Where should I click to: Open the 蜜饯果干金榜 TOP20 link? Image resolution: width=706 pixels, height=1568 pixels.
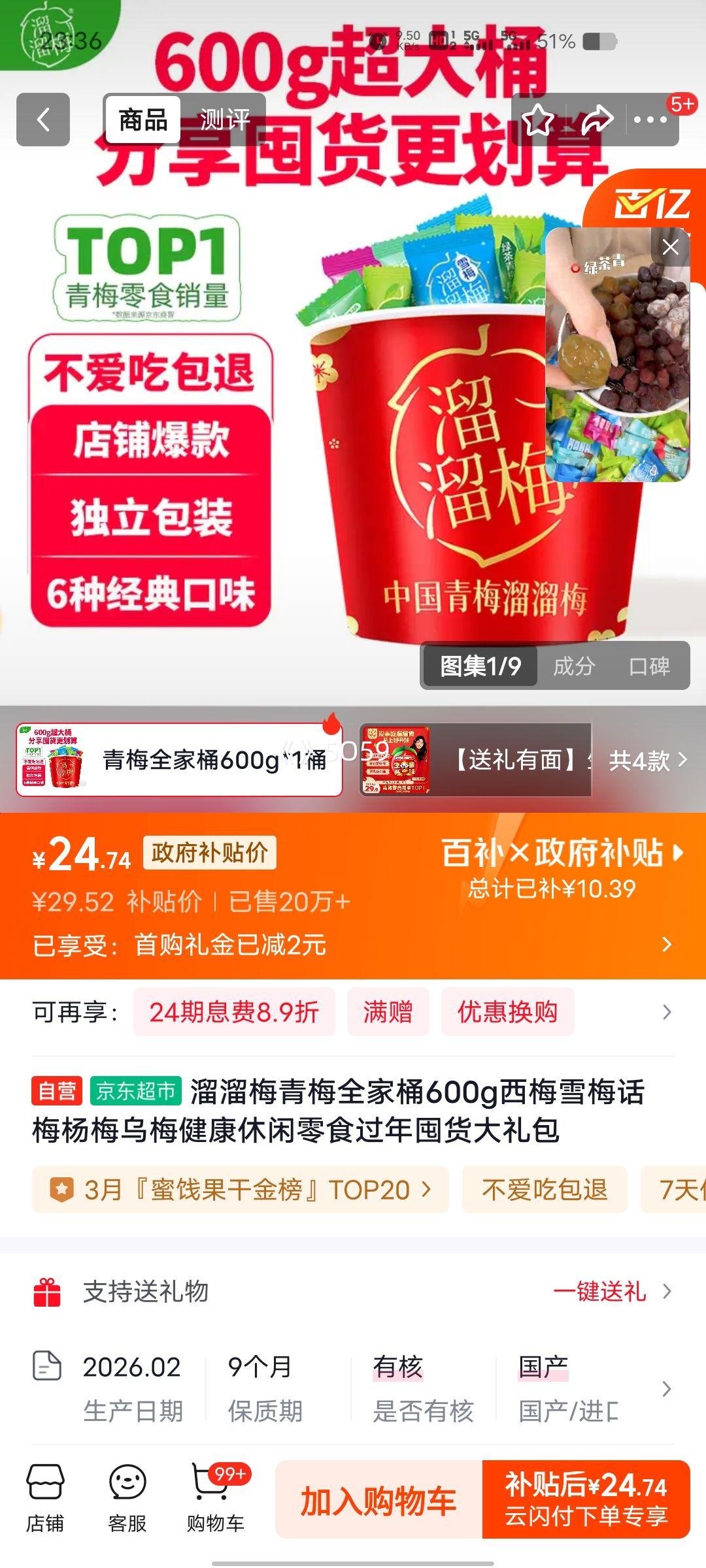point(243,1190)
